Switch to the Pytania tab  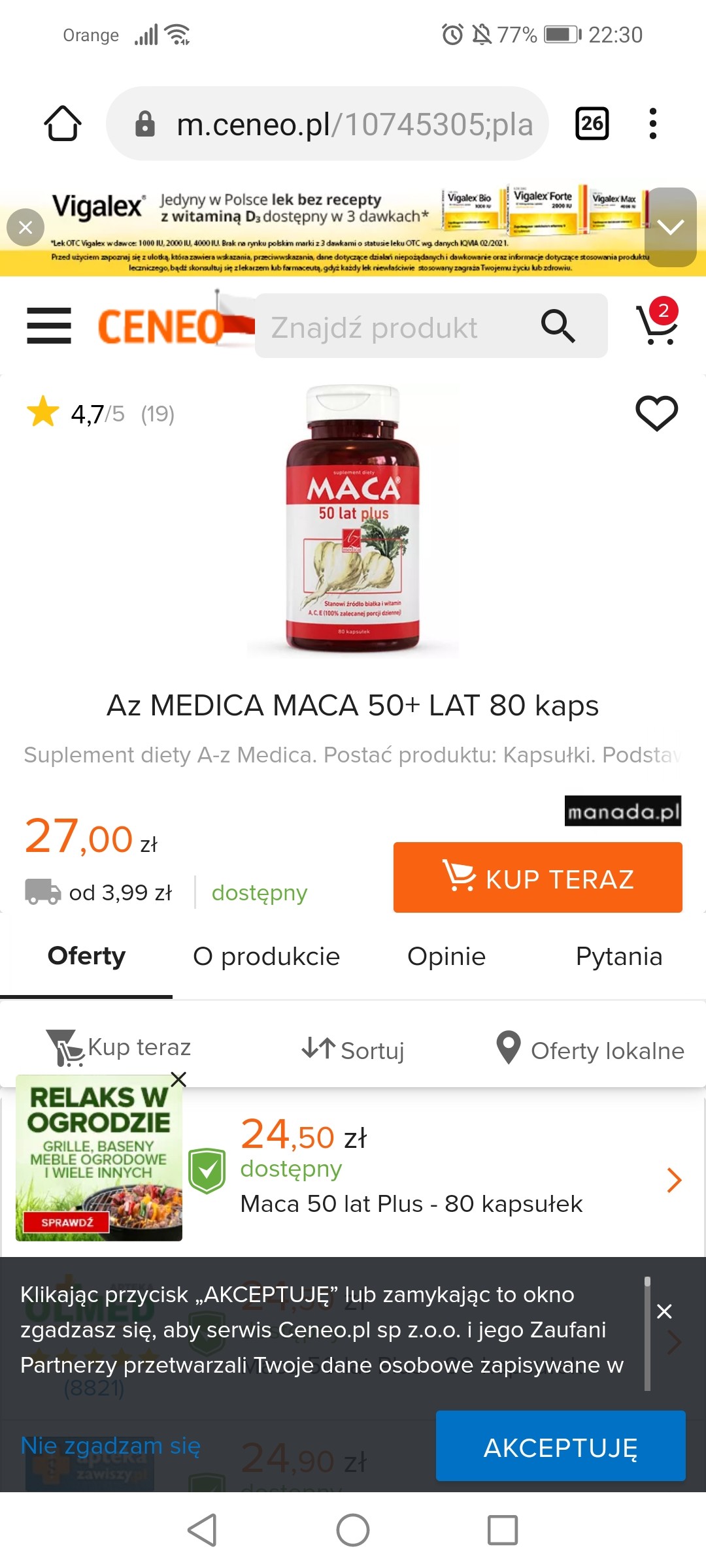tap(618, 956)
